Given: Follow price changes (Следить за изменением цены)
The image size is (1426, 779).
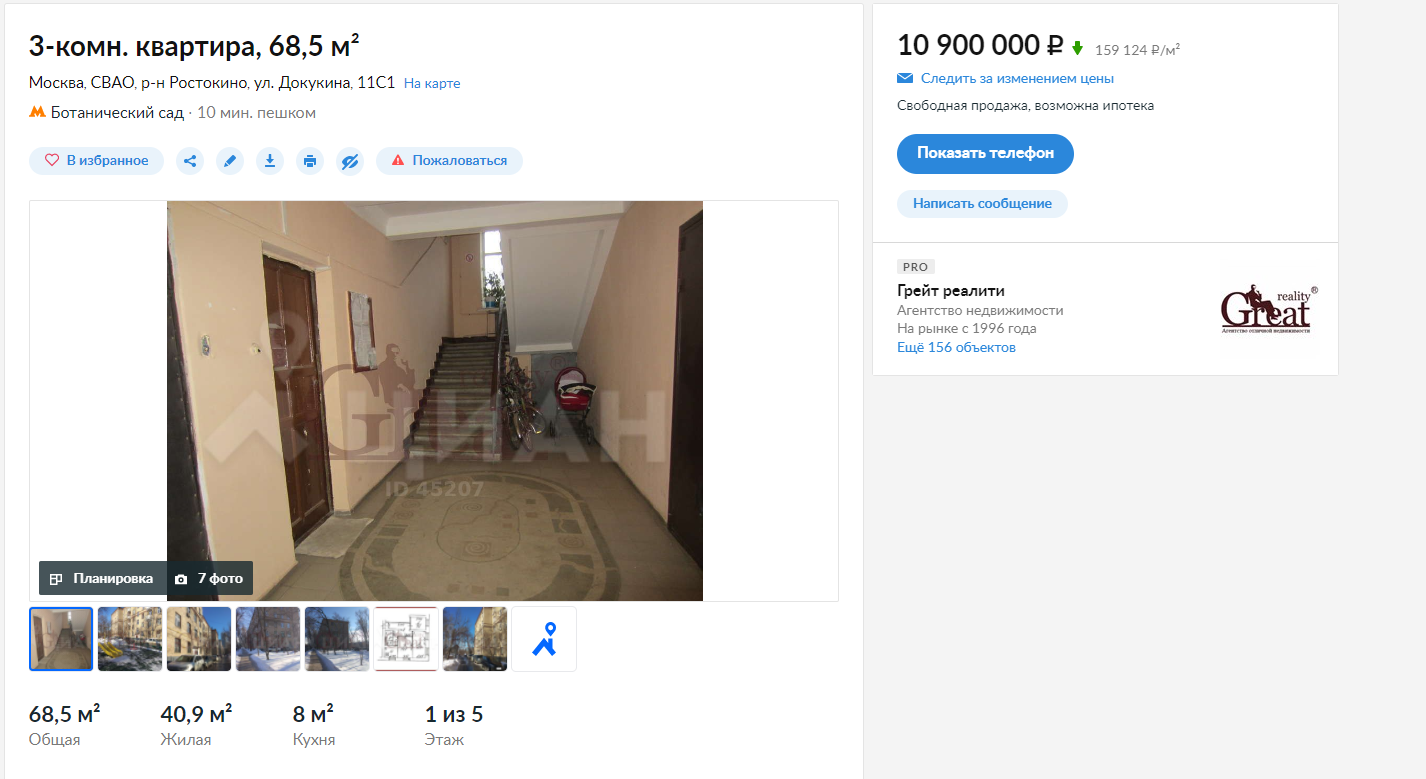Looking at the screenshot, I should point(1016,78).
